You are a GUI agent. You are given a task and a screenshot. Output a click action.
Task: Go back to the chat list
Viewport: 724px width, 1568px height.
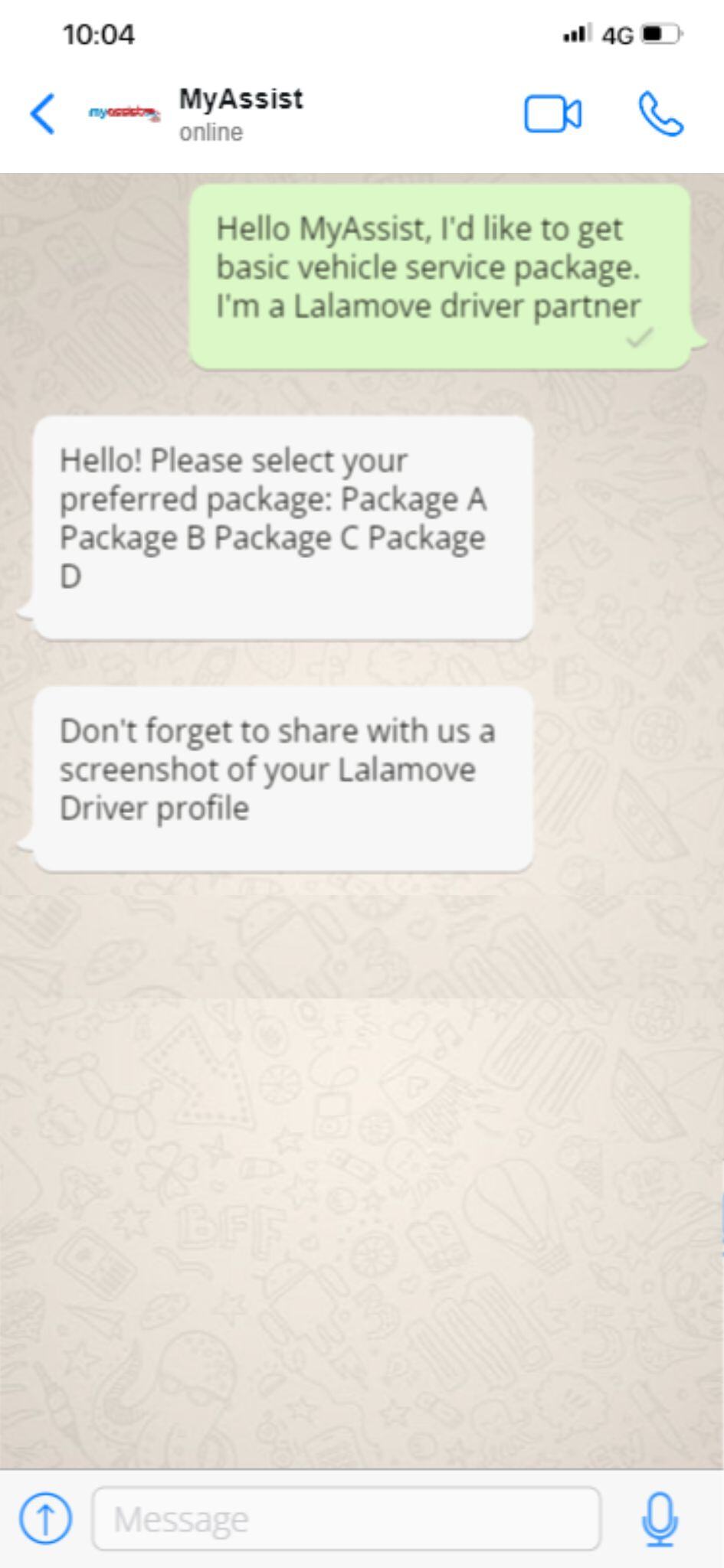point(42,114)
